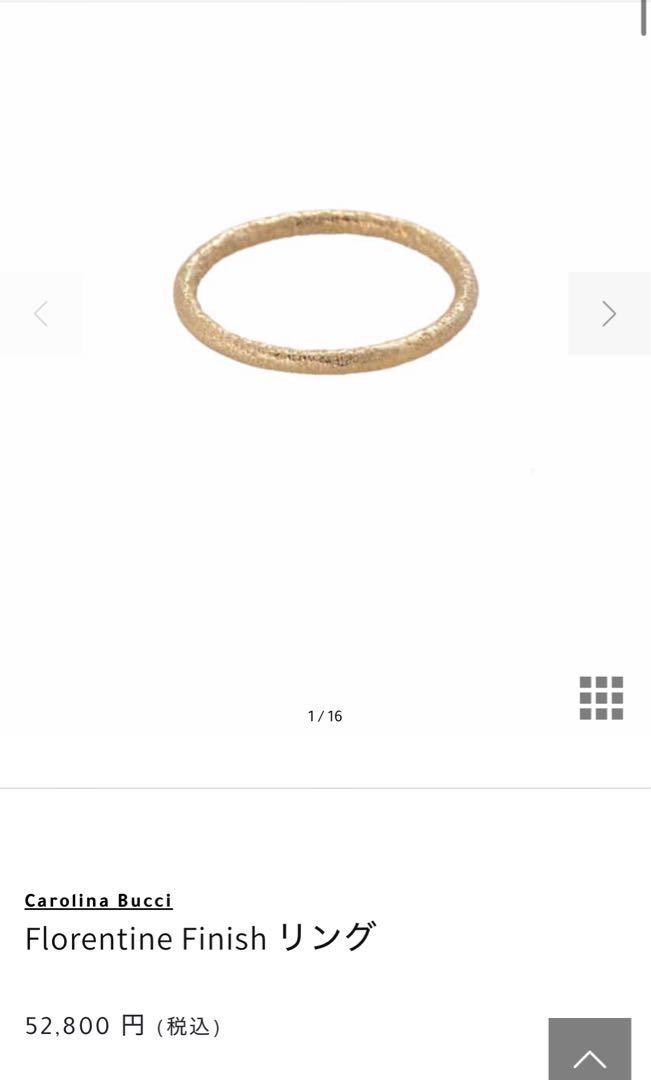Viewport: 651px width, 1080px height.
Task: Show the next product image
Action: click(x=608, y=314)
